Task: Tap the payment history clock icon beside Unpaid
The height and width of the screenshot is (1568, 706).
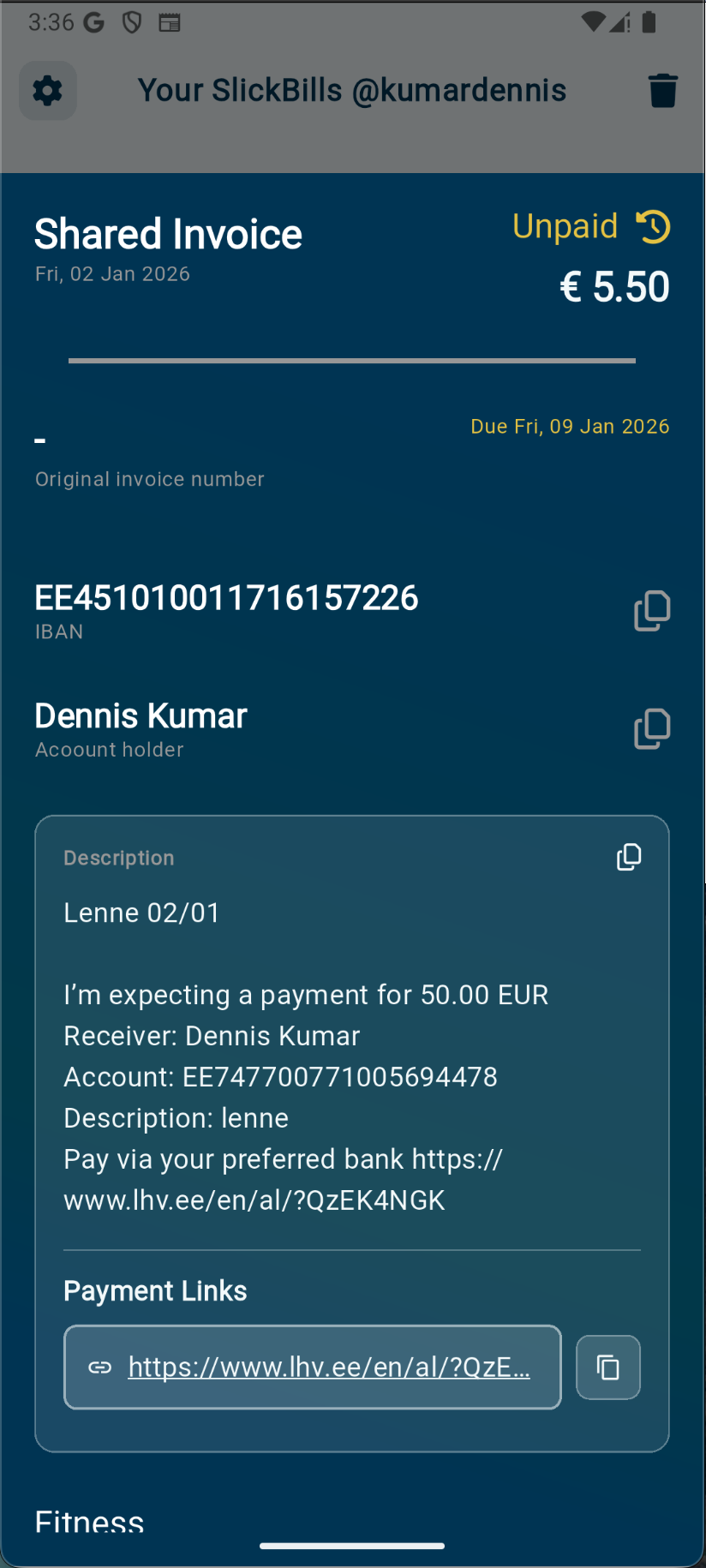Action: click(653, 225)
